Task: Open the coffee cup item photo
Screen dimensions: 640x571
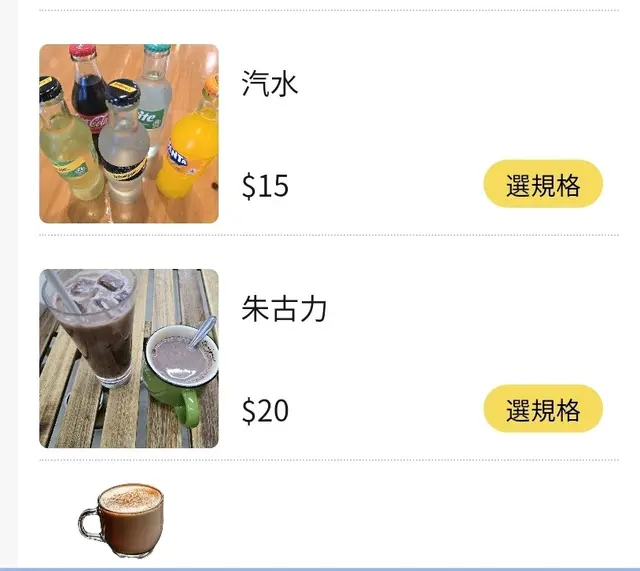Action: pyautogui.click(x=120, y=520)
